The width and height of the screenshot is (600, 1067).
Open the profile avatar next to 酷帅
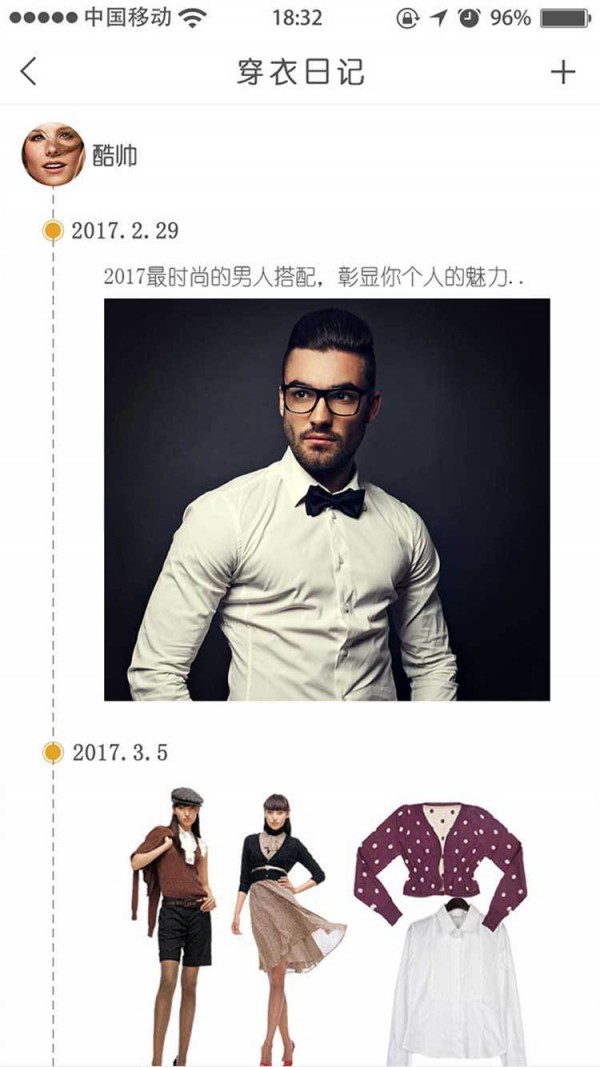point(53,154)
